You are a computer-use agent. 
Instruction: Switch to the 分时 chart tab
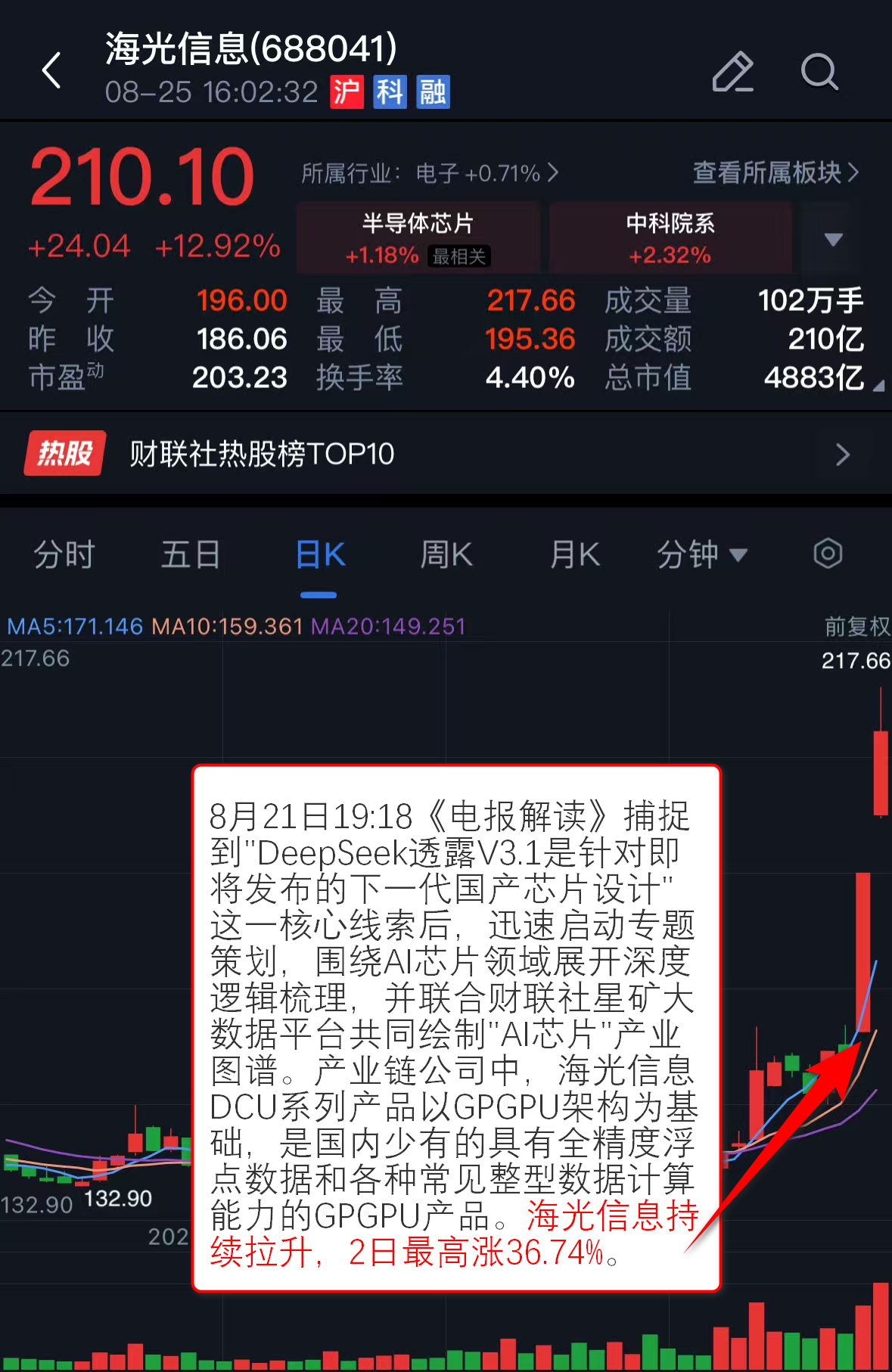pos(64,555)
